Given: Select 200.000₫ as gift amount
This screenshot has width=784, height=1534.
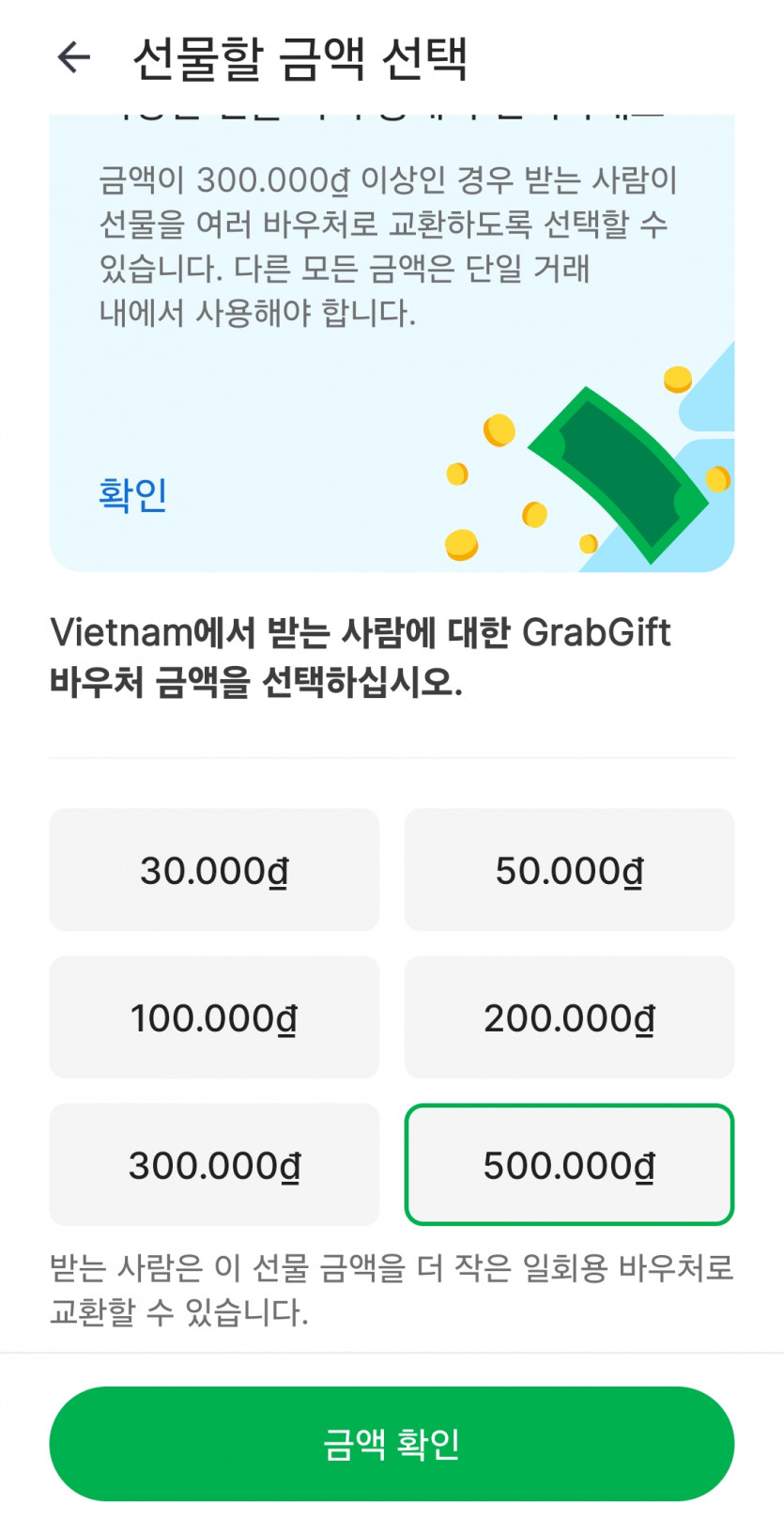Looking at the screenshot, I should coord(569,1017).
